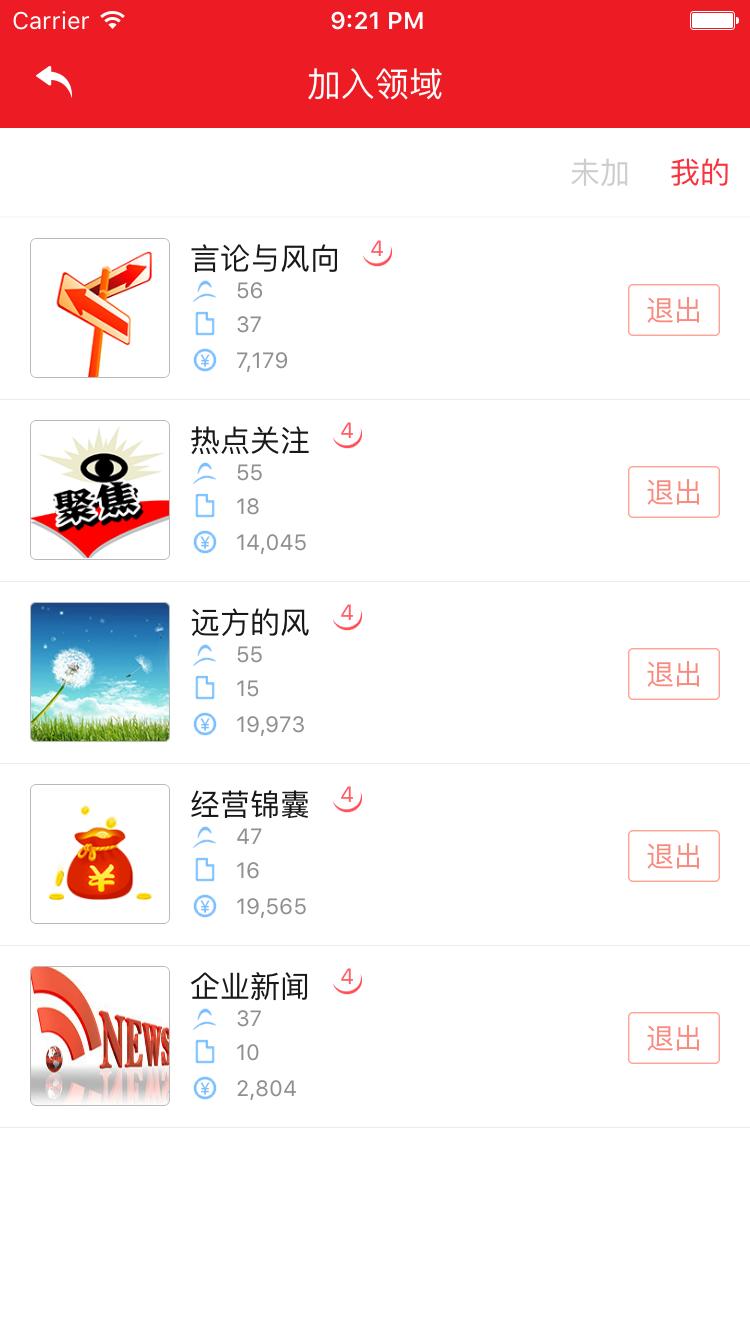Quit the 远方的风 domain via 退出
The height and width of the screenshot is (1334, 750).
pyautogui.click(x=673, y=674)
